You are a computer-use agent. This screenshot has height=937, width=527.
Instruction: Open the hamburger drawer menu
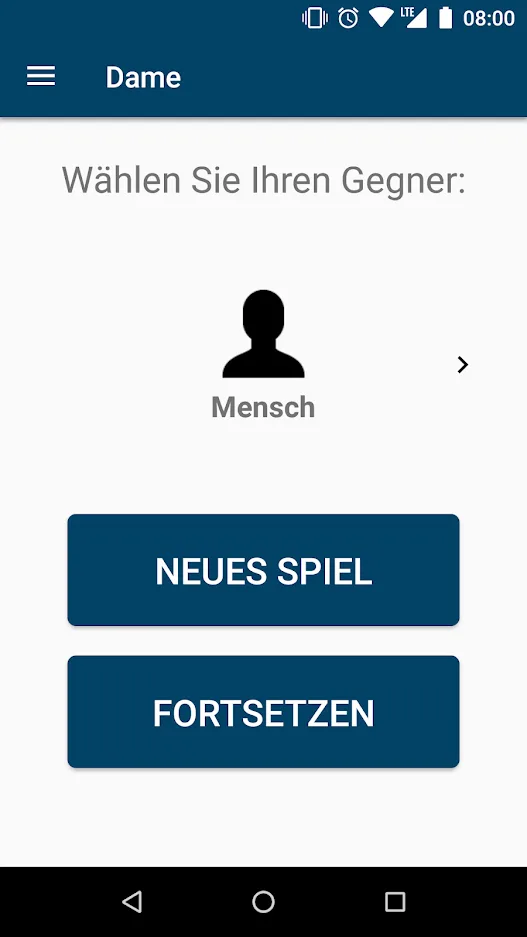coord(41,76)
